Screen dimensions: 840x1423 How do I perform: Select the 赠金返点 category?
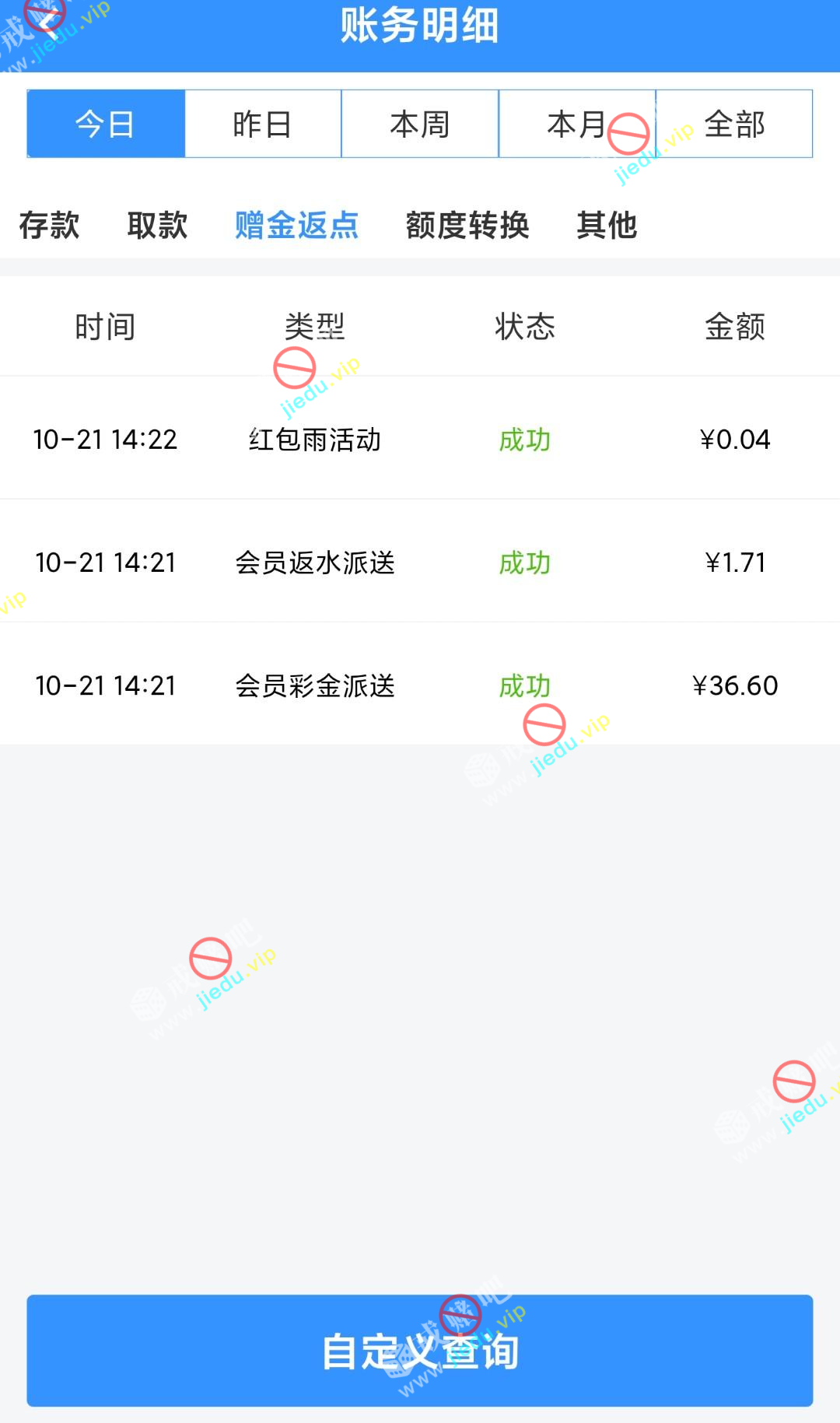(296, 226)
